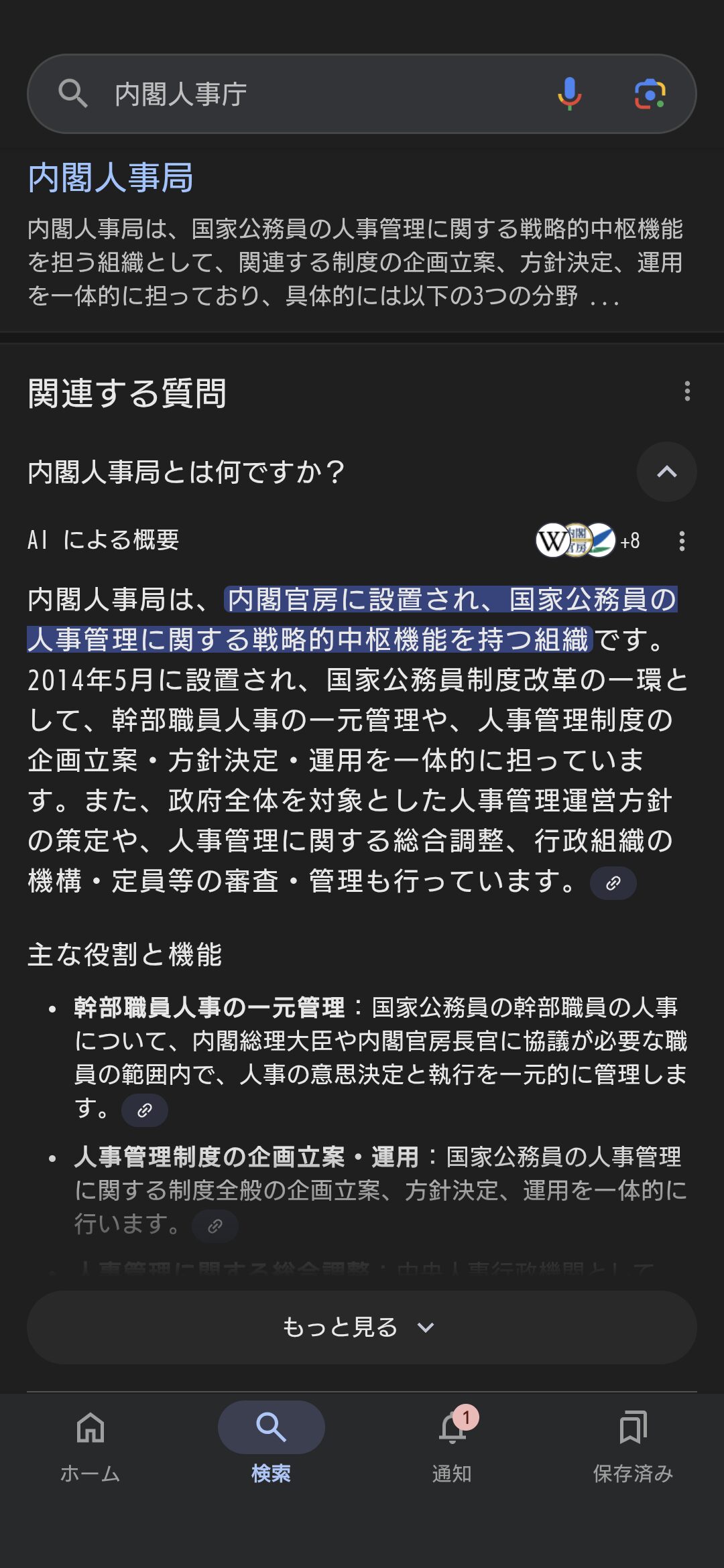Screen dimensions: 724x1568
Task: Go to the ホーム tab
Action: pos(90,1444)
